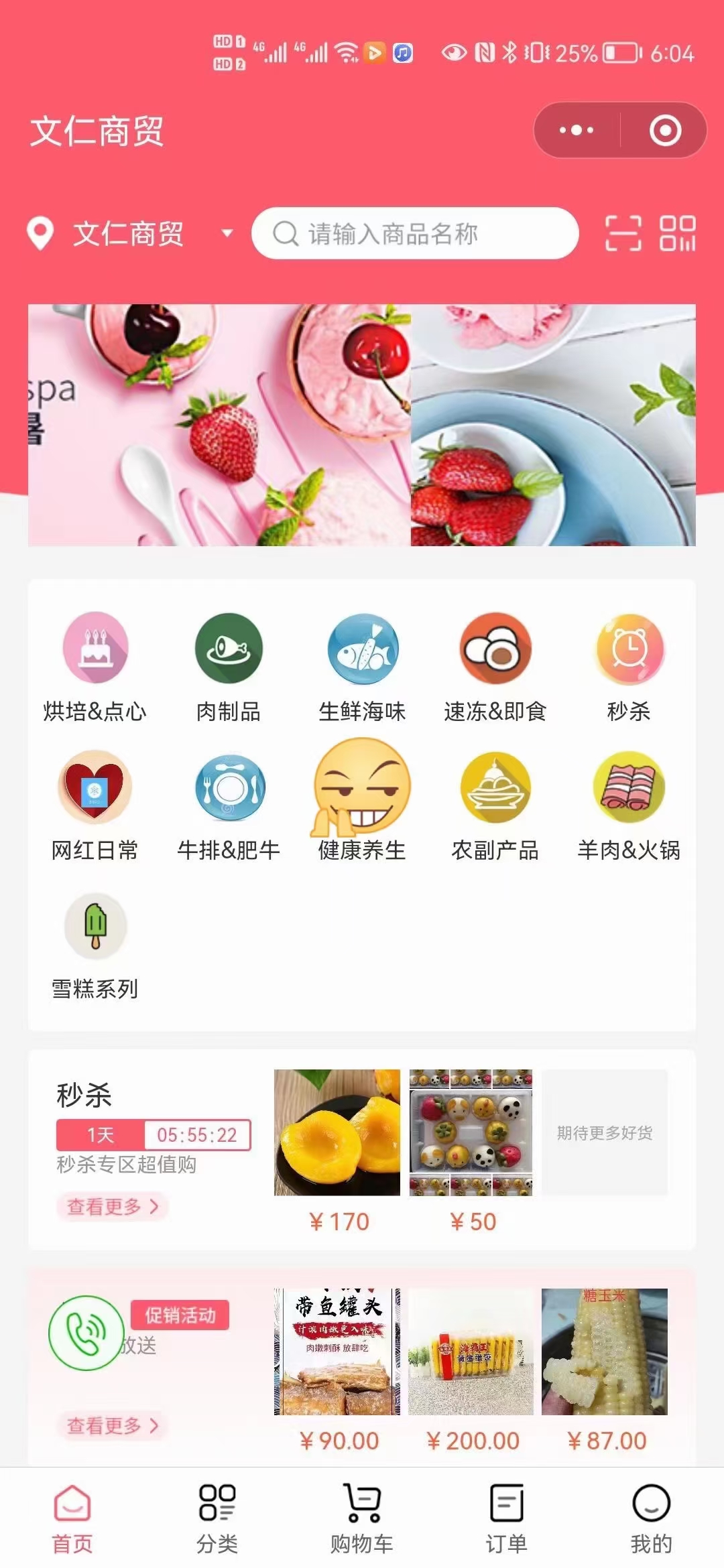Select the 肉制品 category icon

pyautogui.click(x=228, y=649)
